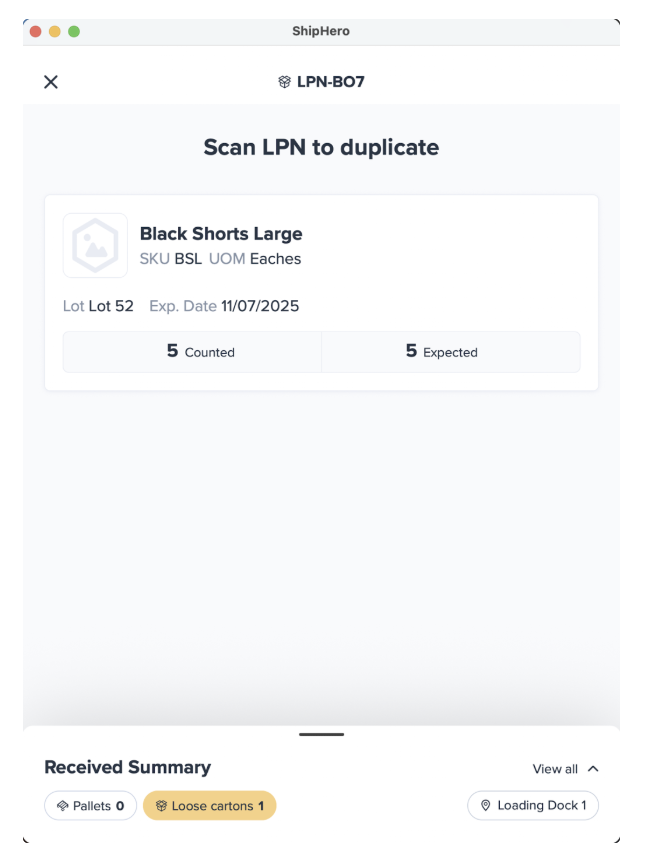Open the Loading Dock 1 location chip
The image size is (650, 850).
pos(533,806)
